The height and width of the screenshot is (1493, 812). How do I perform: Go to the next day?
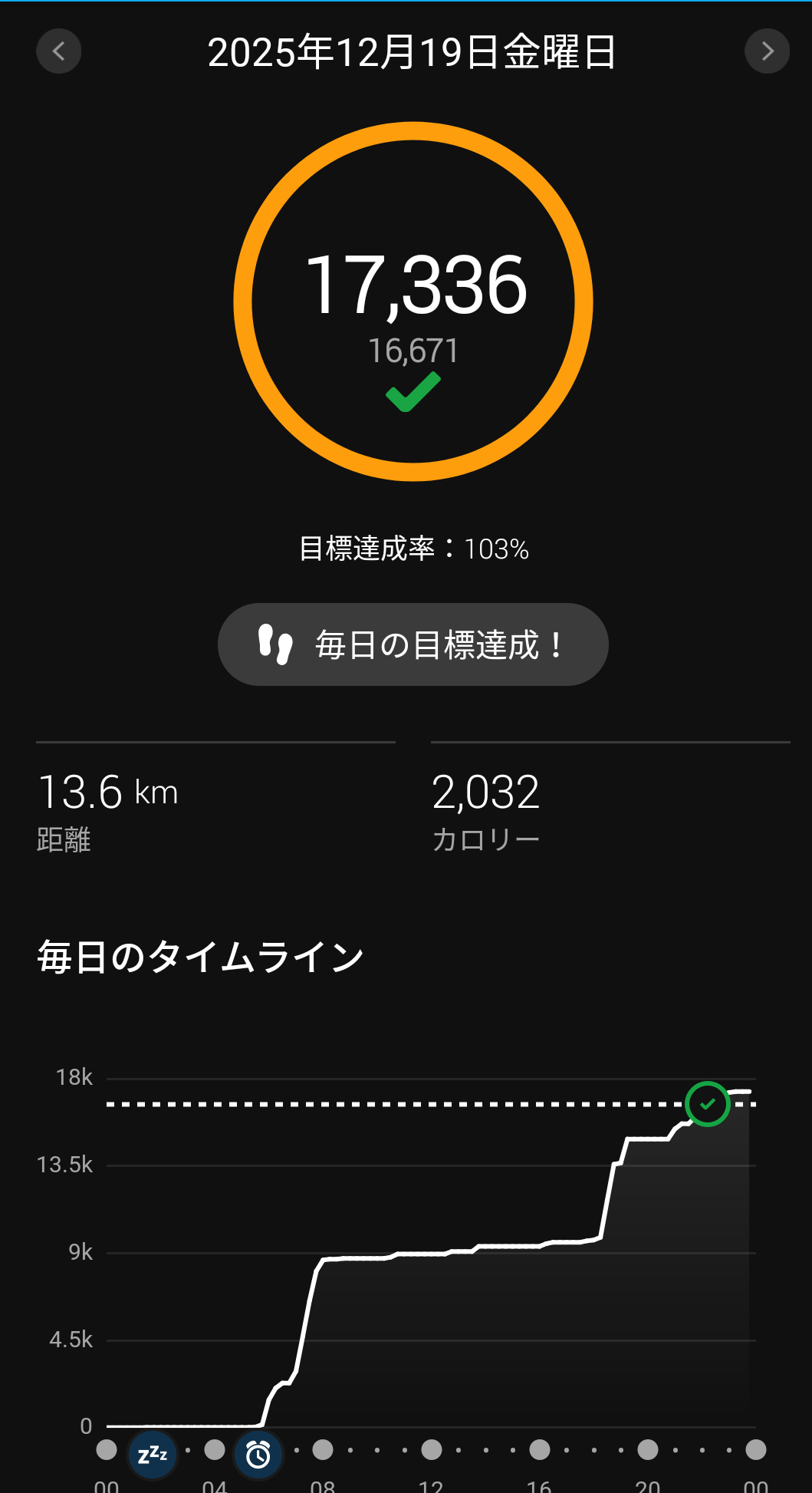click(x=767, y=51)
